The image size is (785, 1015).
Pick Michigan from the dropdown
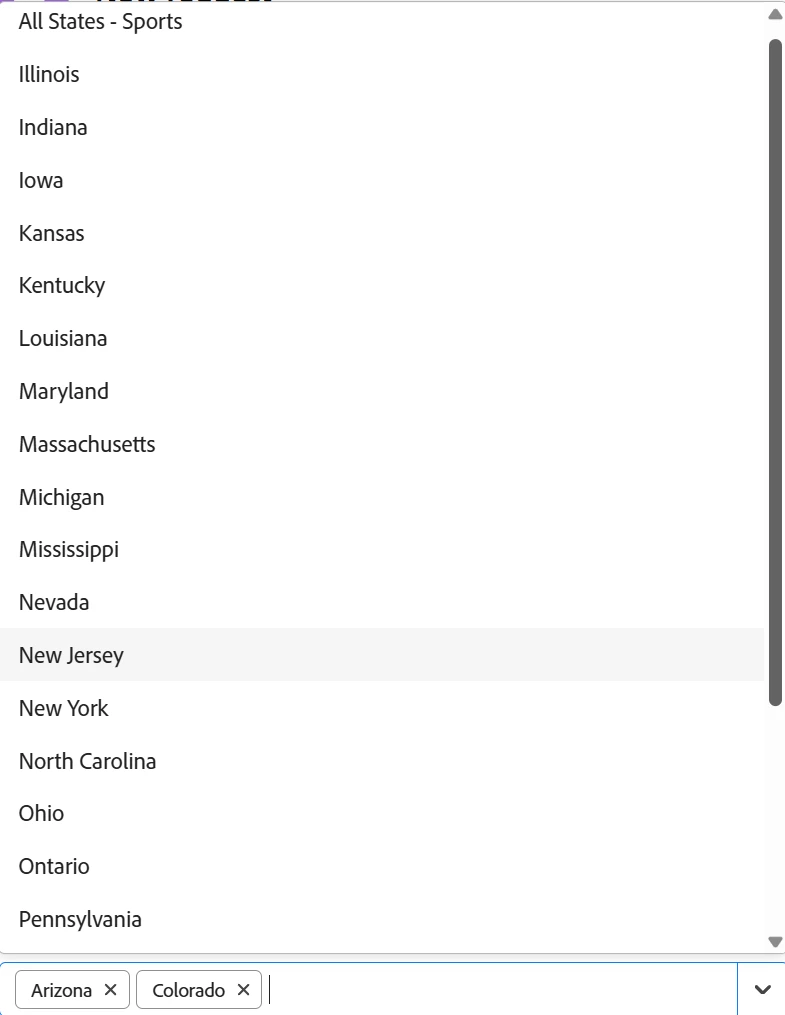[62, 498]
